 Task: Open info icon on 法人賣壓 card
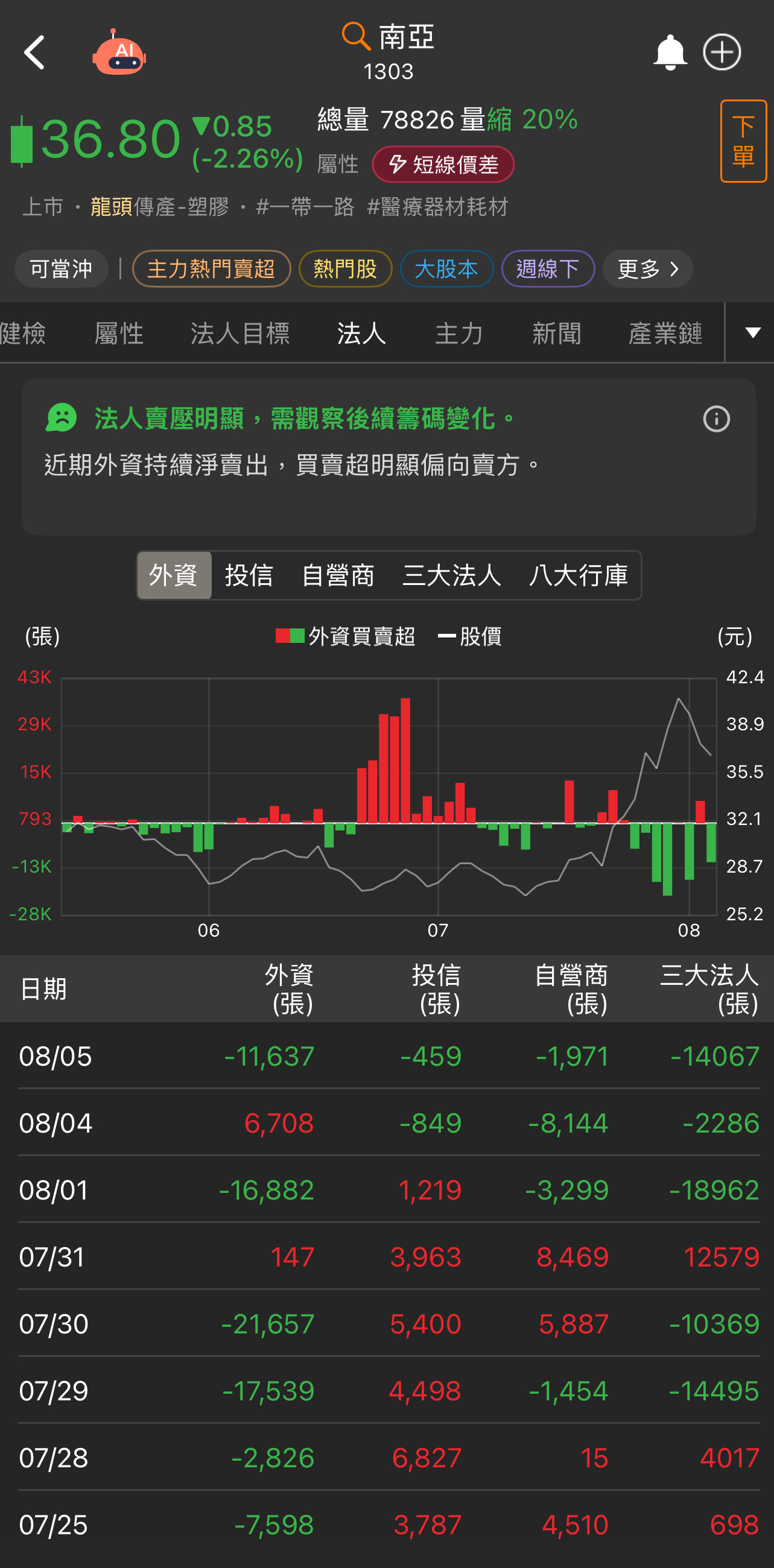(x=716, y=419)
